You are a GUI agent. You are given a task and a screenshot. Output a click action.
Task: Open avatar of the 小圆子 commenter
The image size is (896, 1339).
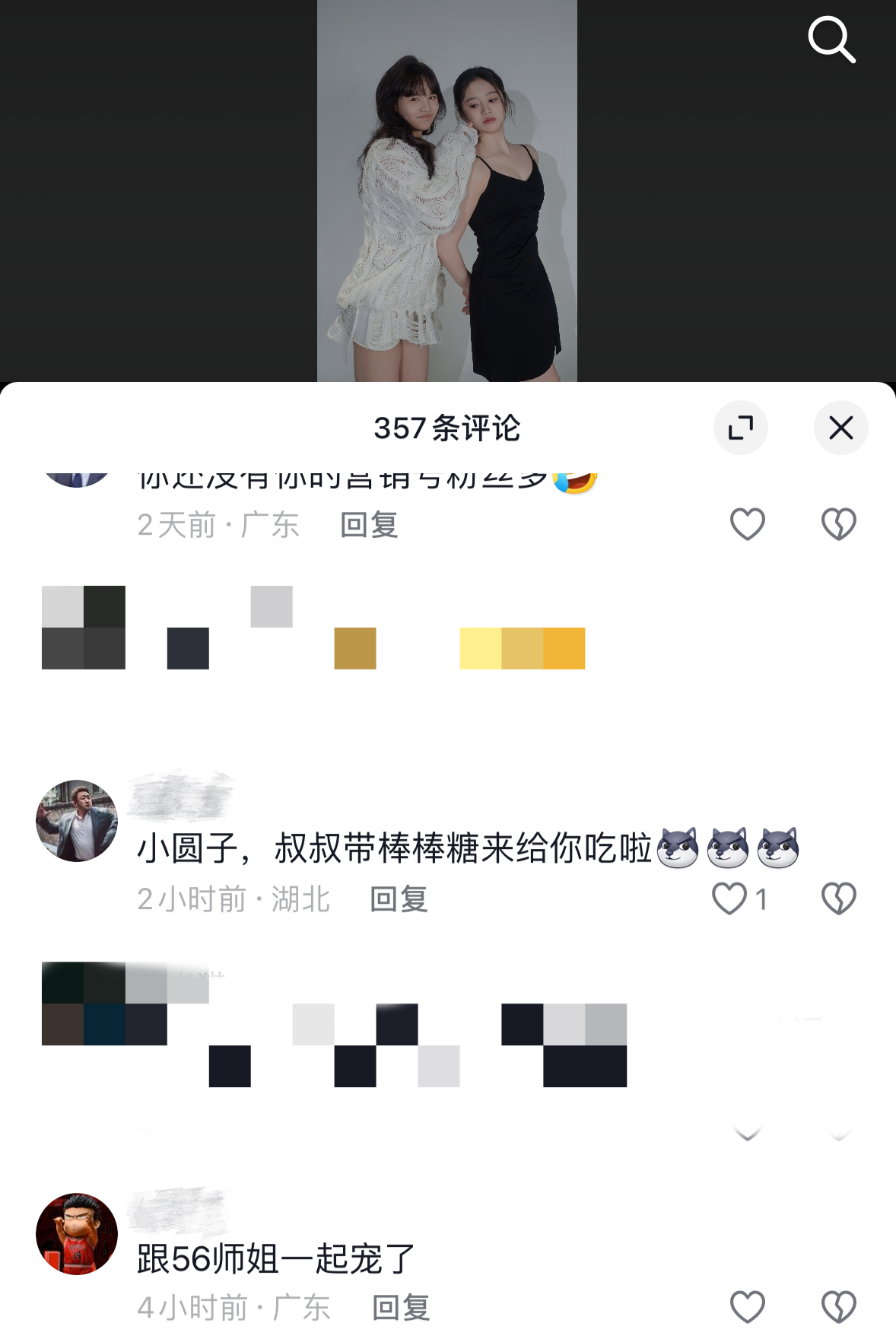click(x=77, y=821)
